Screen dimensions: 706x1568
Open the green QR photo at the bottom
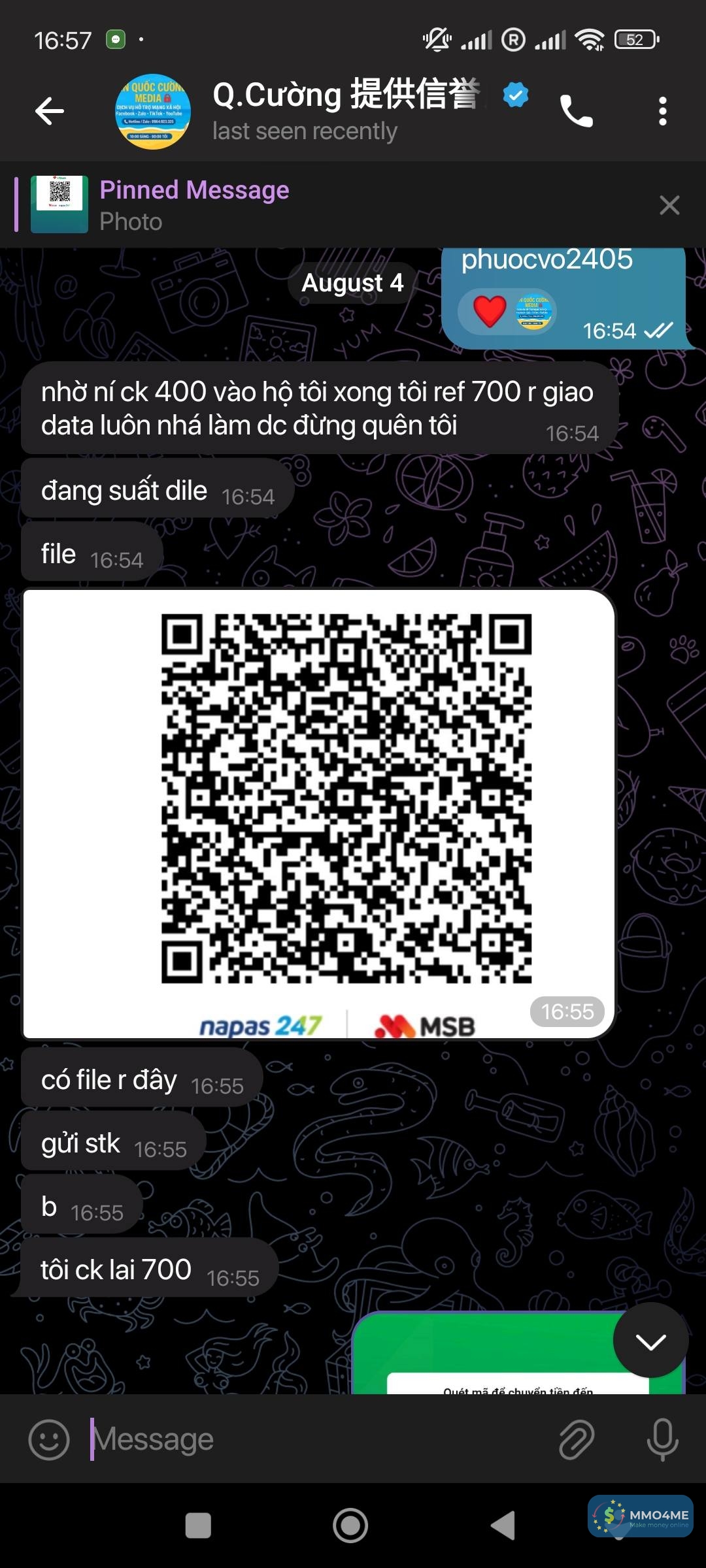(x=484, y=1356)
